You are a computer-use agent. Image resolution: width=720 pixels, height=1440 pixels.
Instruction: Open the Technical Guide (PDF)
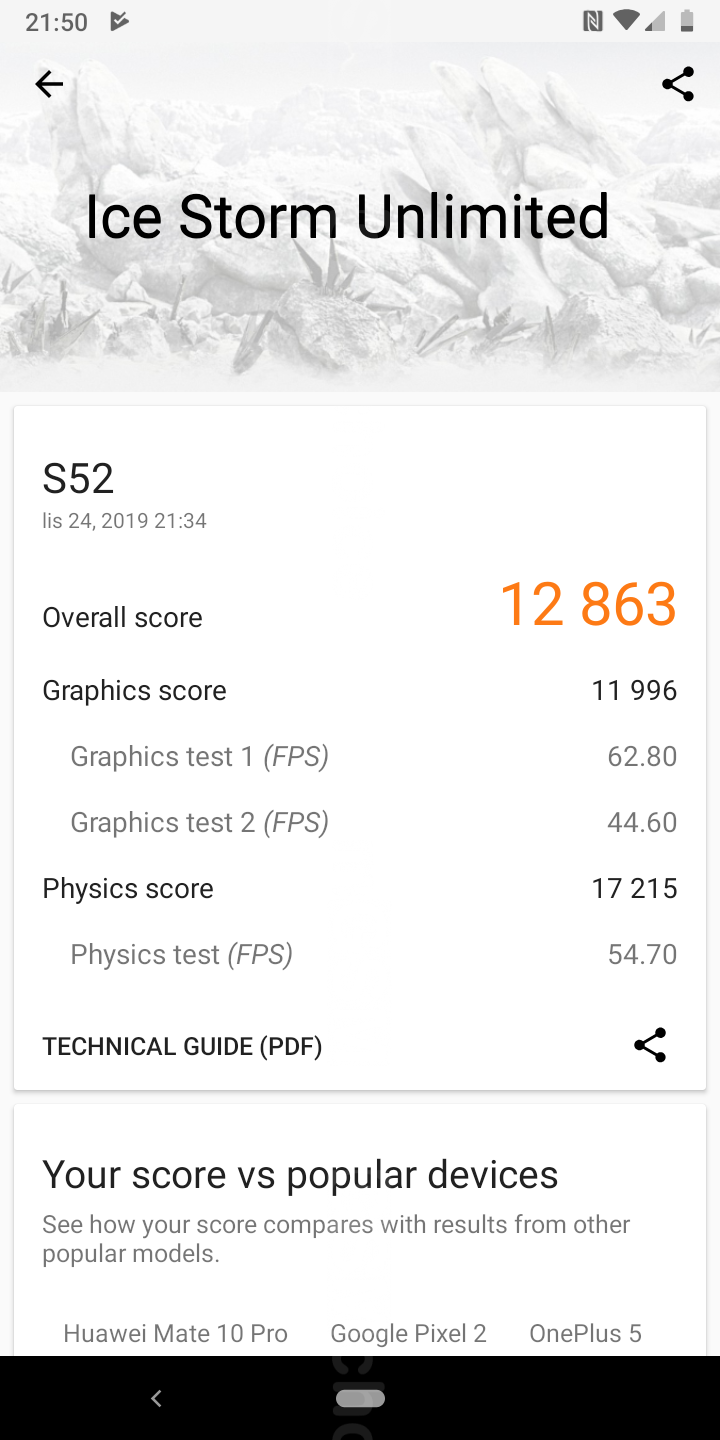[182, 1047]
